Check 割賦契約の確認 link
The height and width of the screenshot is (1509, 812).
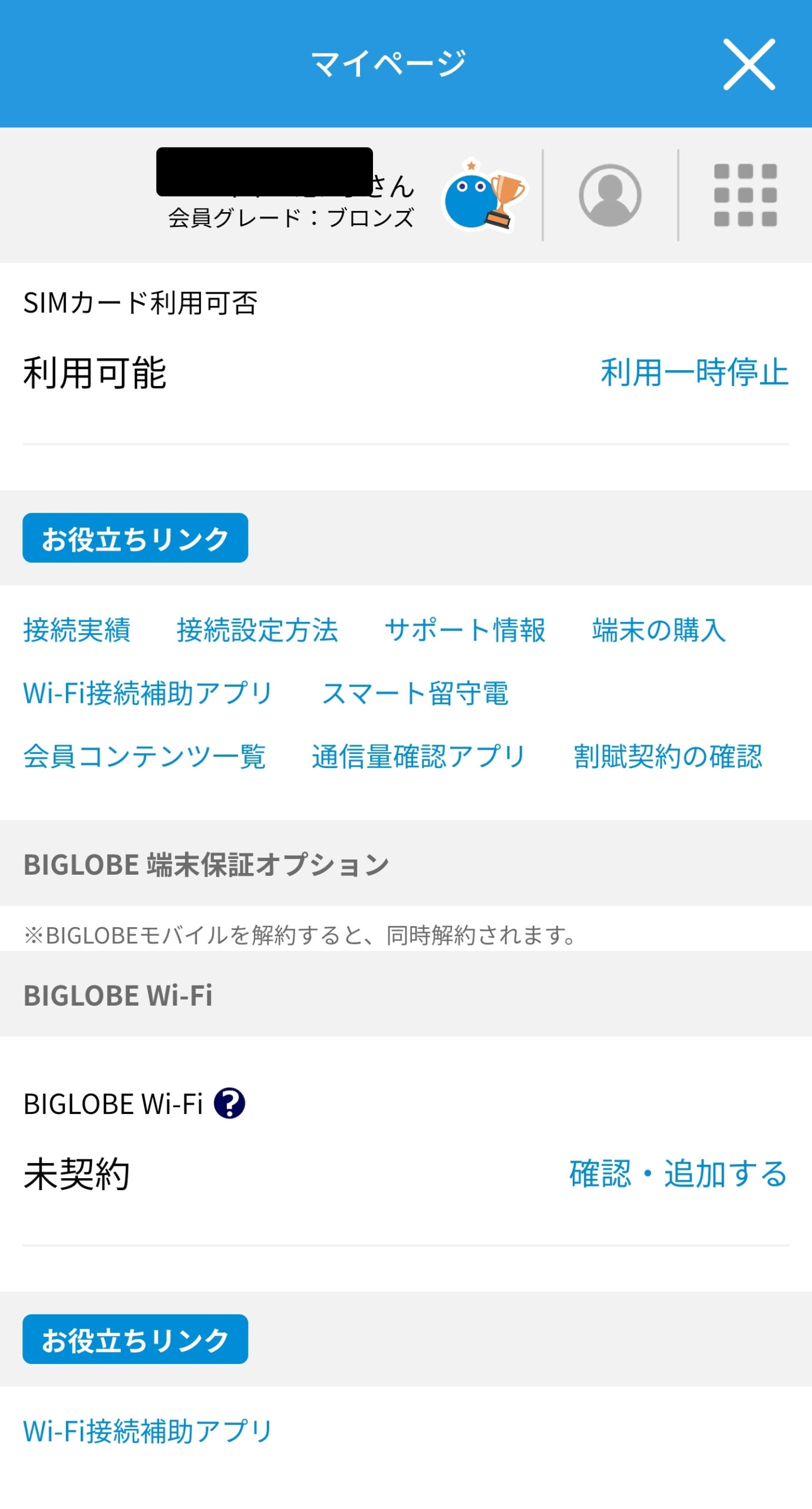[668, 756]
